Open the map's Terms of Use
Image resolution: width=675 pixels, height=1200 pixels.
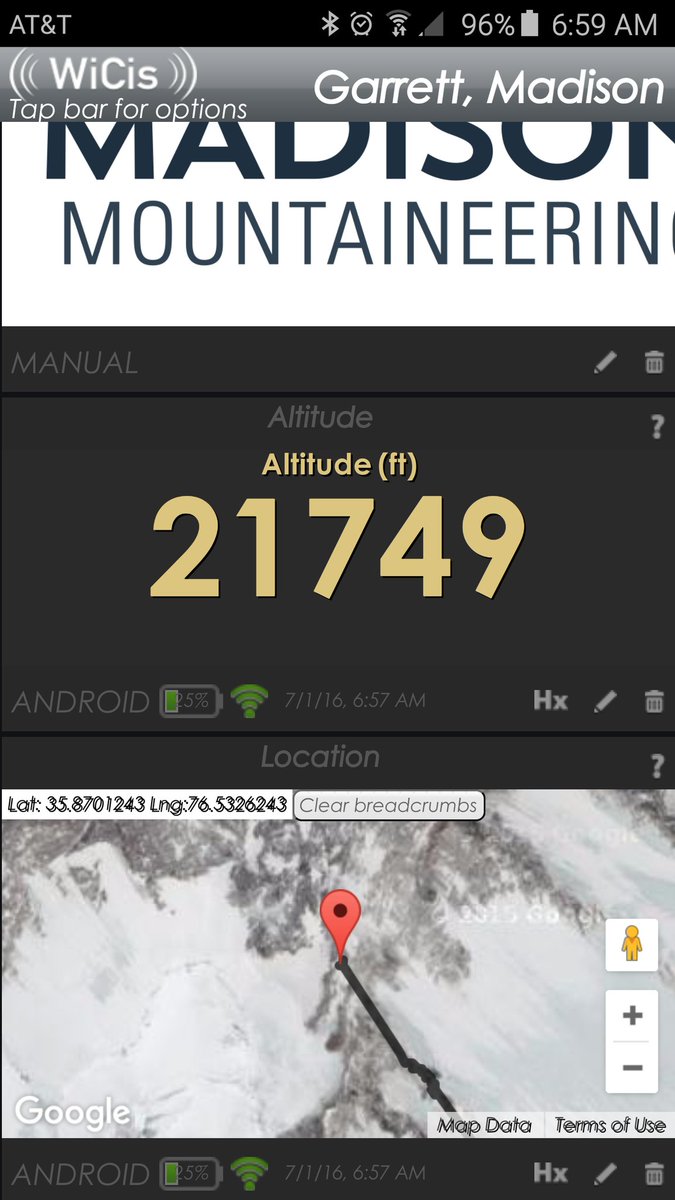click(x=610, y=1126)
